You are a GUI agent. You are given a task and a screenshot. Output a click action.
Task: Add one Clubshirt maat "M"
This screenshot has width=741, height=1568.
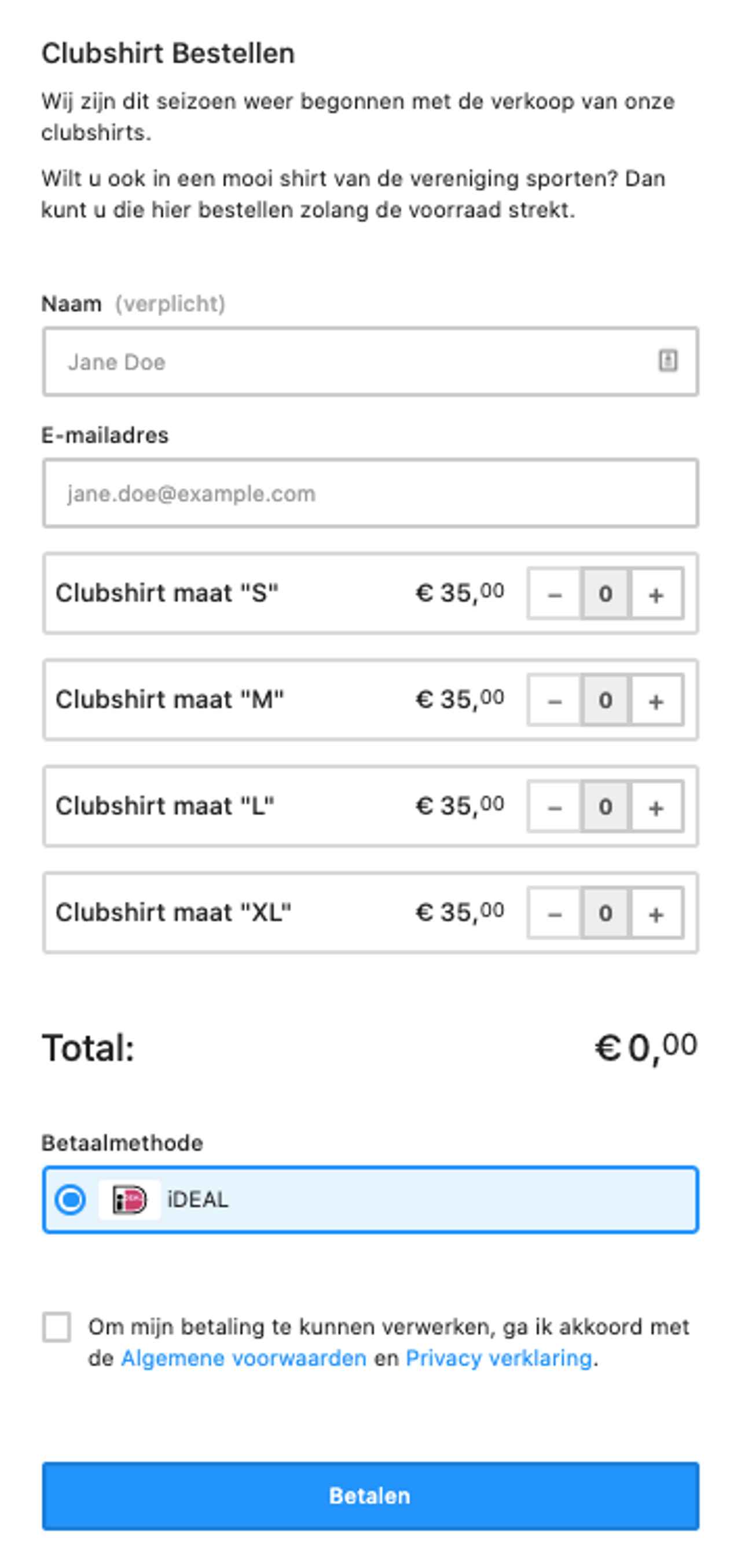[x=656, y=701]
